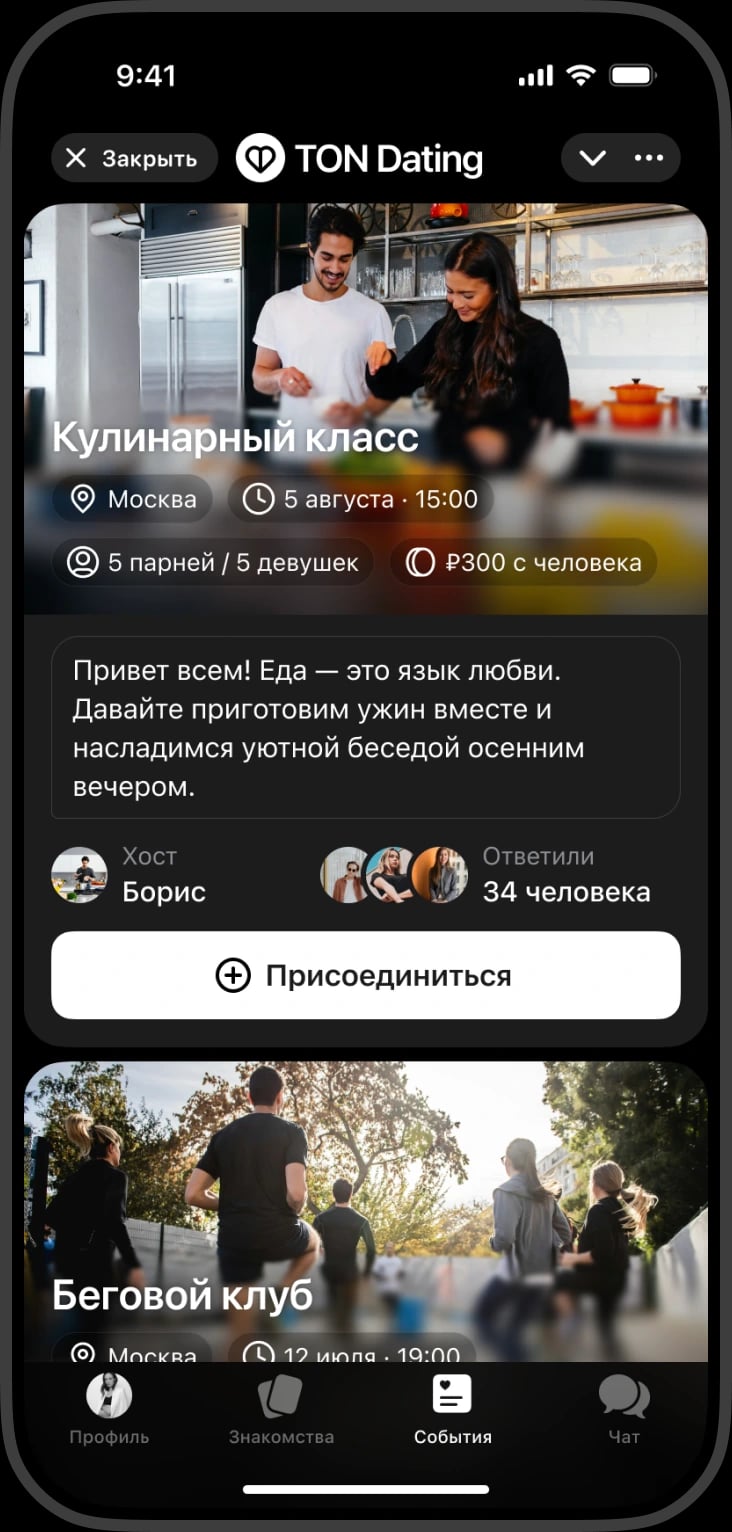The image size is (732, 1532).
Task: Tap the 5 августа · 15:00 date chip
Action: tap(361, 499)
